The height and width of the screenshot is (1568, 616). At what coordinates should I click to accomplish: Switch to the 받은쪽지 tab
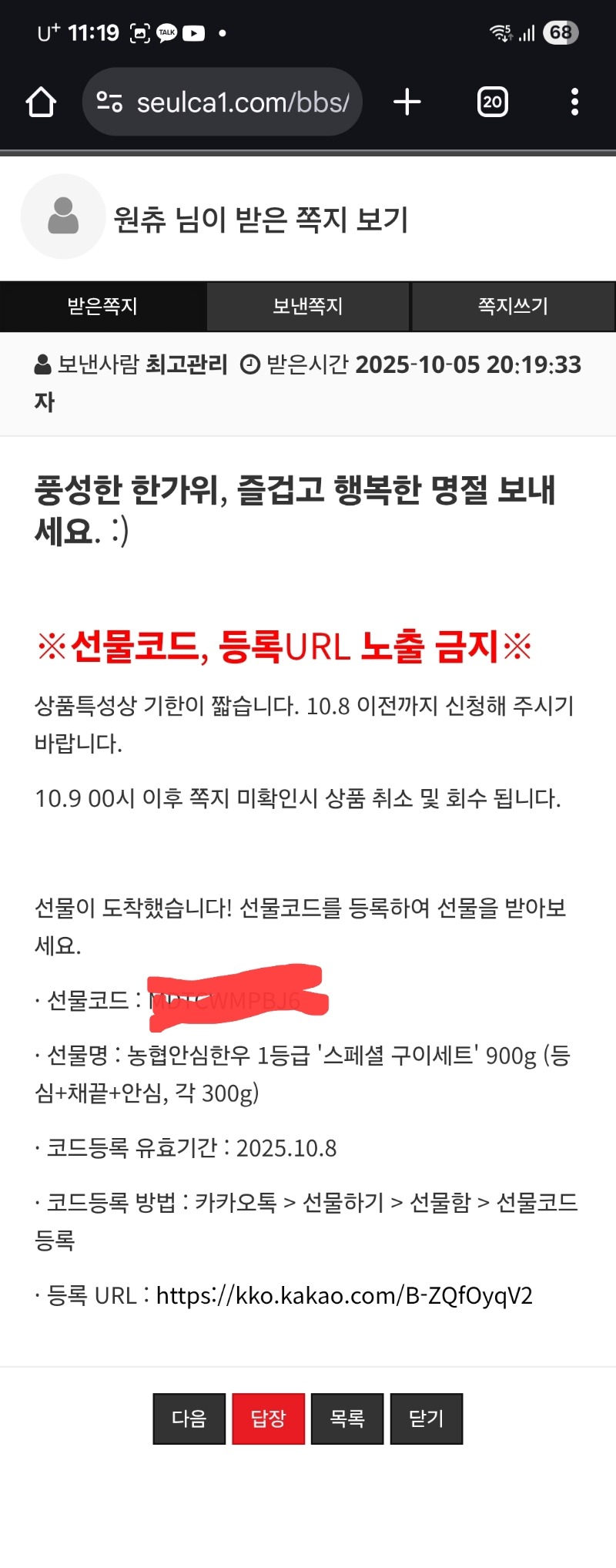[x=102, y=307]
